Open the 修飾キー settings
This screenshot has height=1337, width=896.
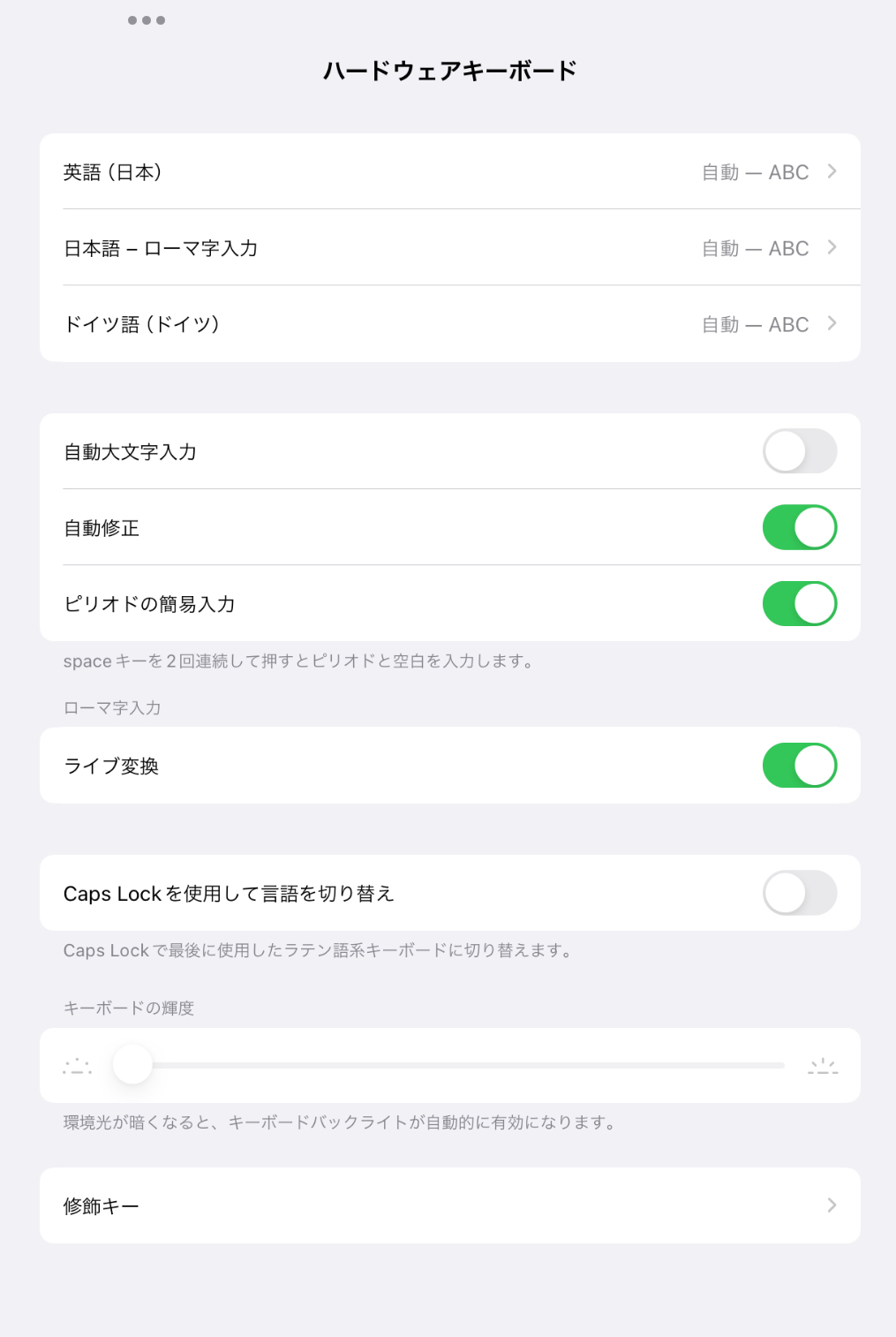[449, 1205]
